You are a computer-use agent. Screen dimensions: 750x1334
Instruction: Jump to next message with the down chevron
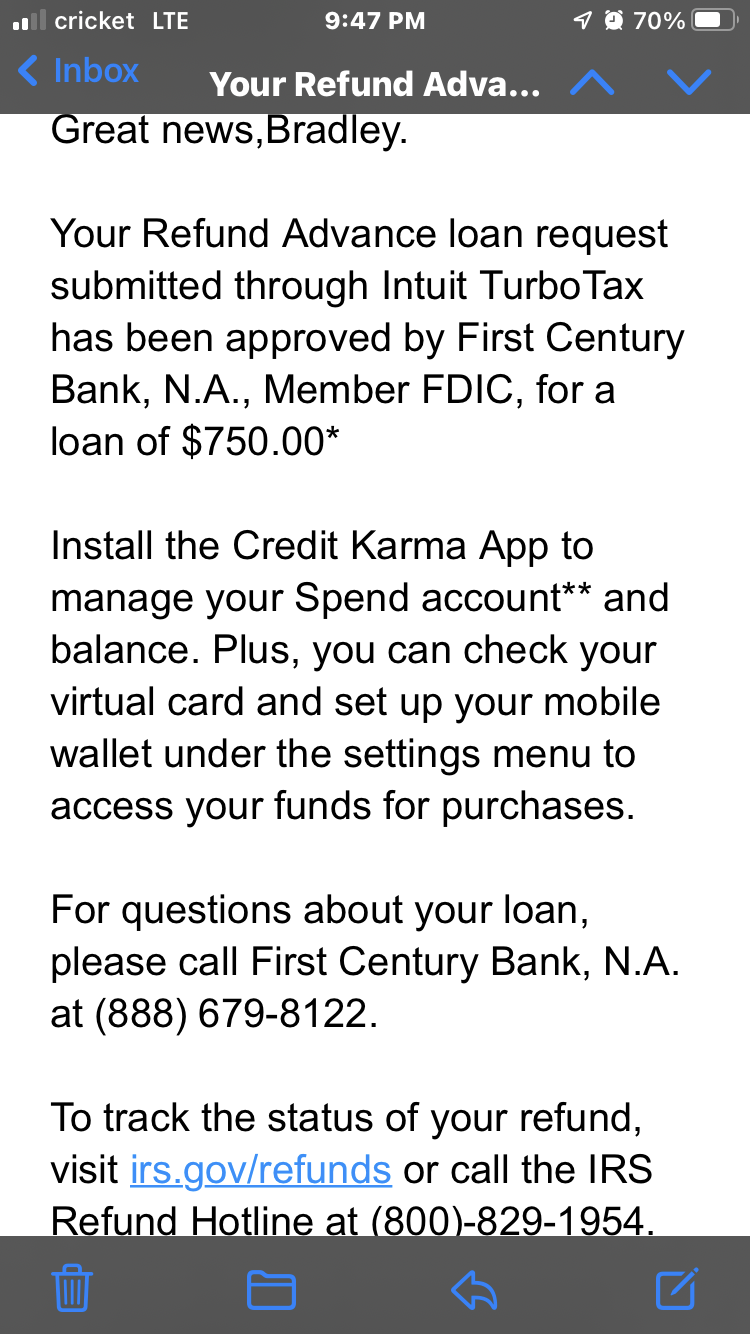pyautogui.click(x=689, y=84)
